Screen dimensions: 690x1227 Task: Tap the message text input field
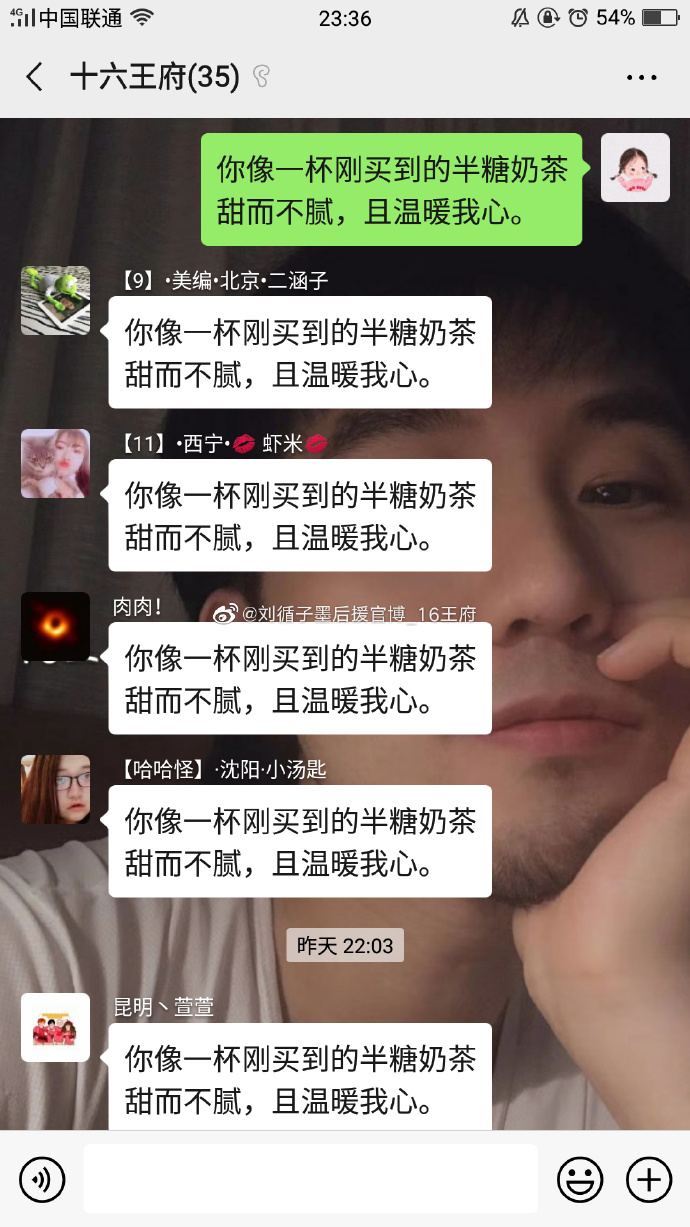pyautogui.click(x=310, y=1180)
